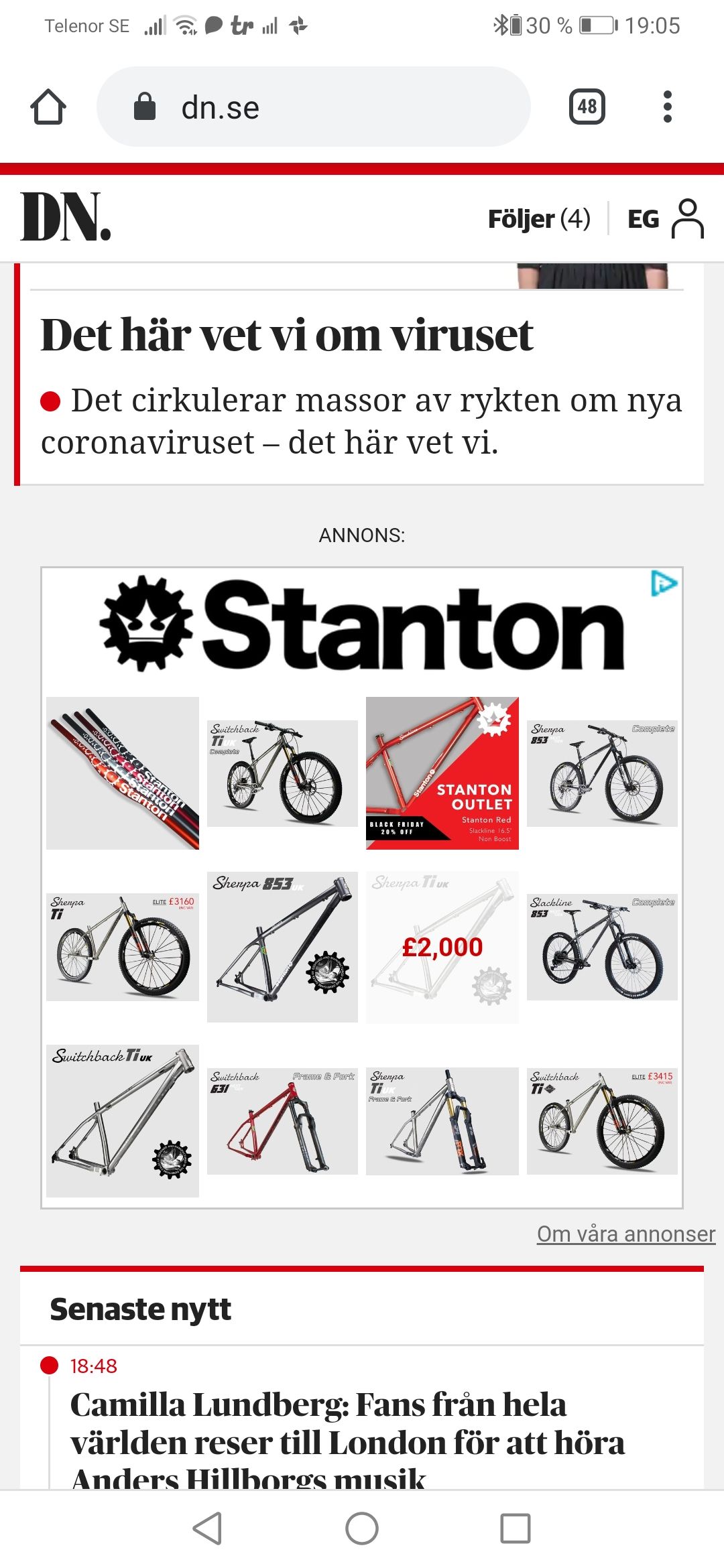Open the browser tab switcher showing 48
The width and height of the screenshot is (724, 1568).
tap(587, 106)
